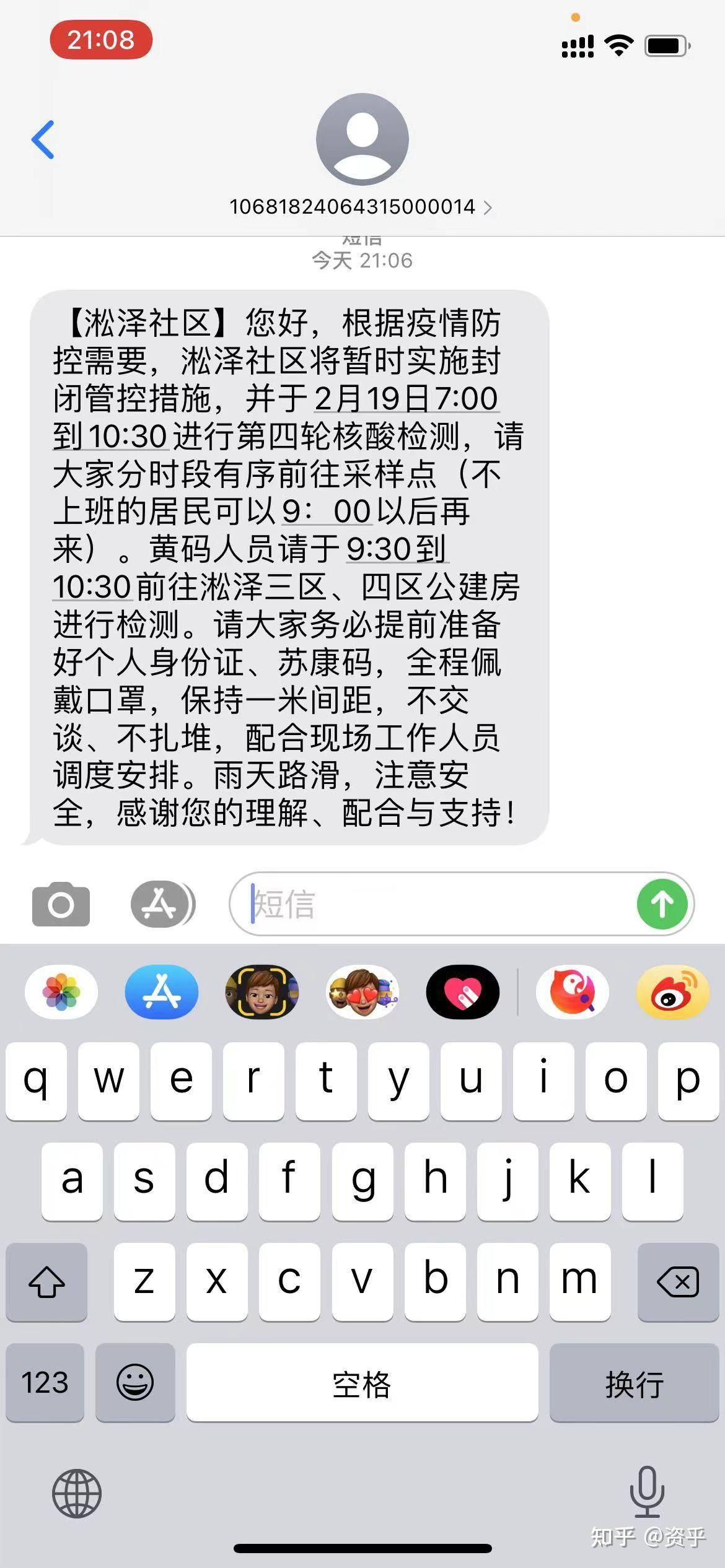The height and width of the screenshot is (1568, 725).
Task: Tap the 换行 return key
Action: pyautogui.click(x=634, y=1383)
